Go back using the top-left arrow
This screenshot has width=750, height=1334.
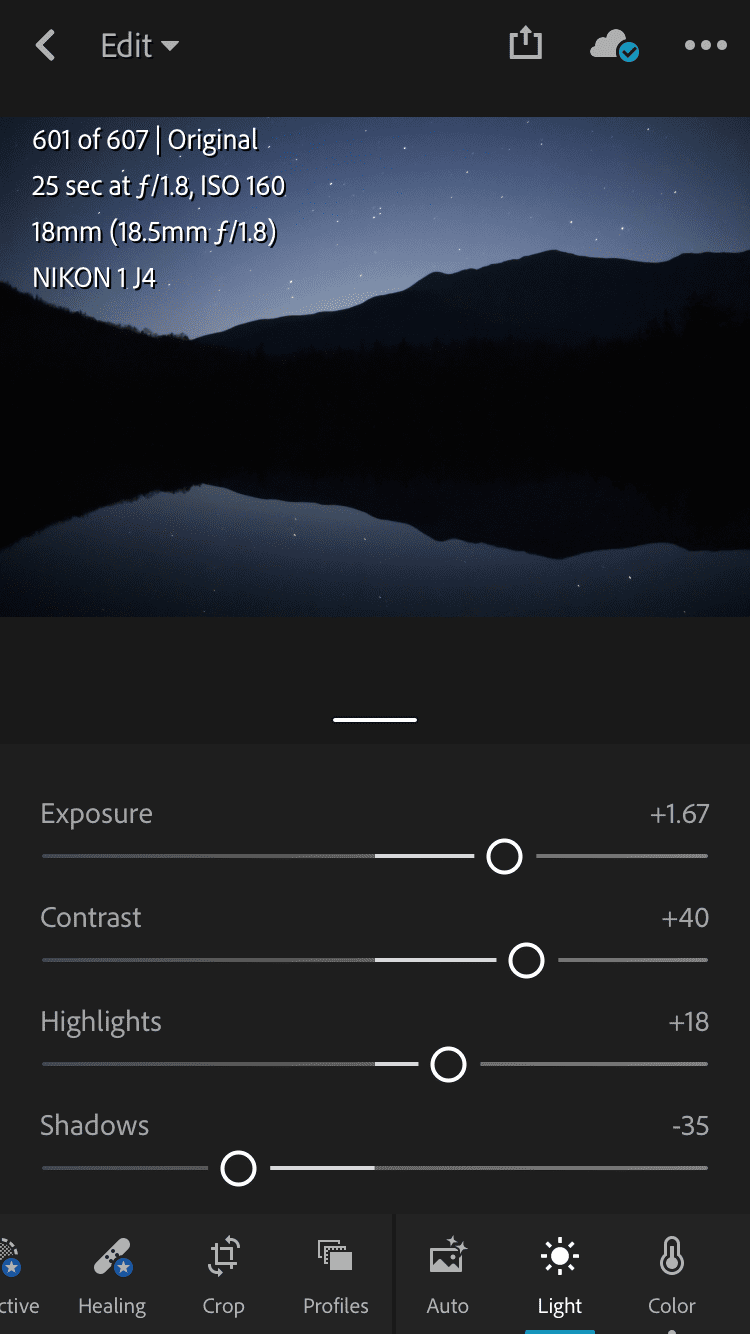coord(45,46)
